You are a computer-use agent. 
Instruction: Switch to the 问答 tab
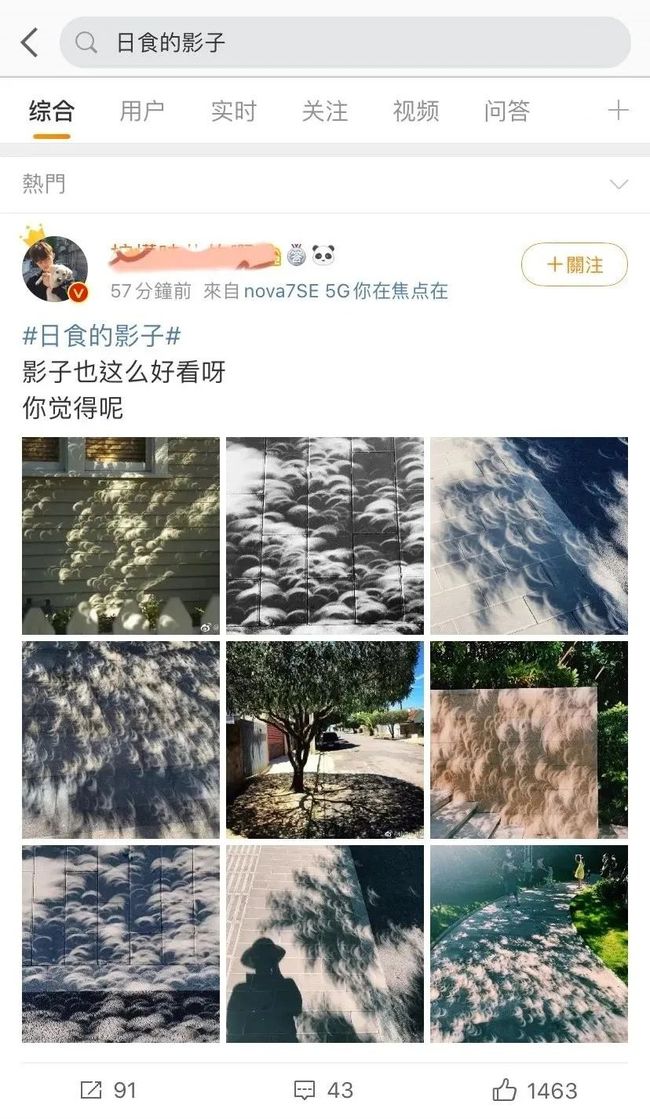point(507,111)
